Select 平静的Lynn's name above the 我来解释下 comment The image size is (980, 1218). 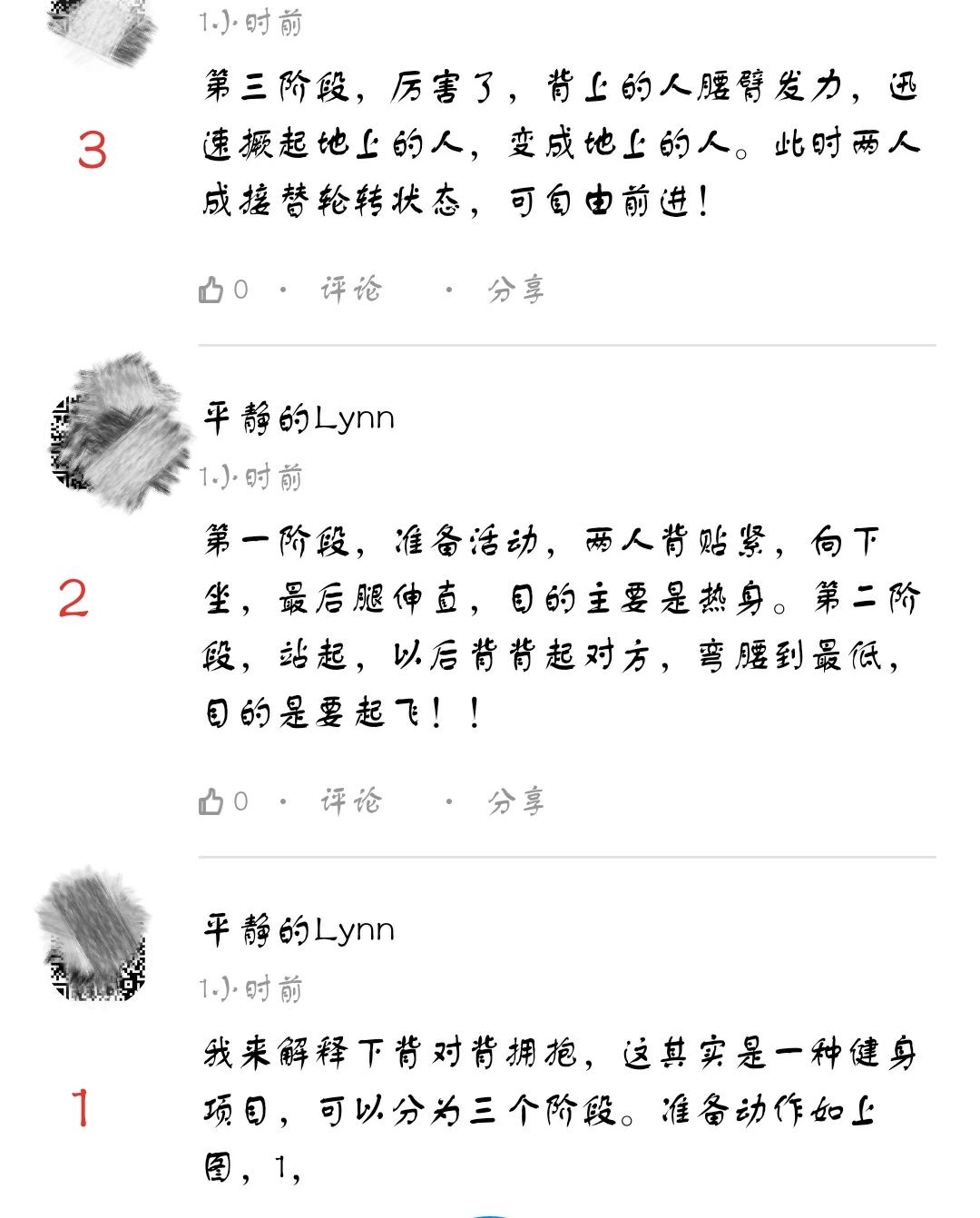click(x=299, y=930)
